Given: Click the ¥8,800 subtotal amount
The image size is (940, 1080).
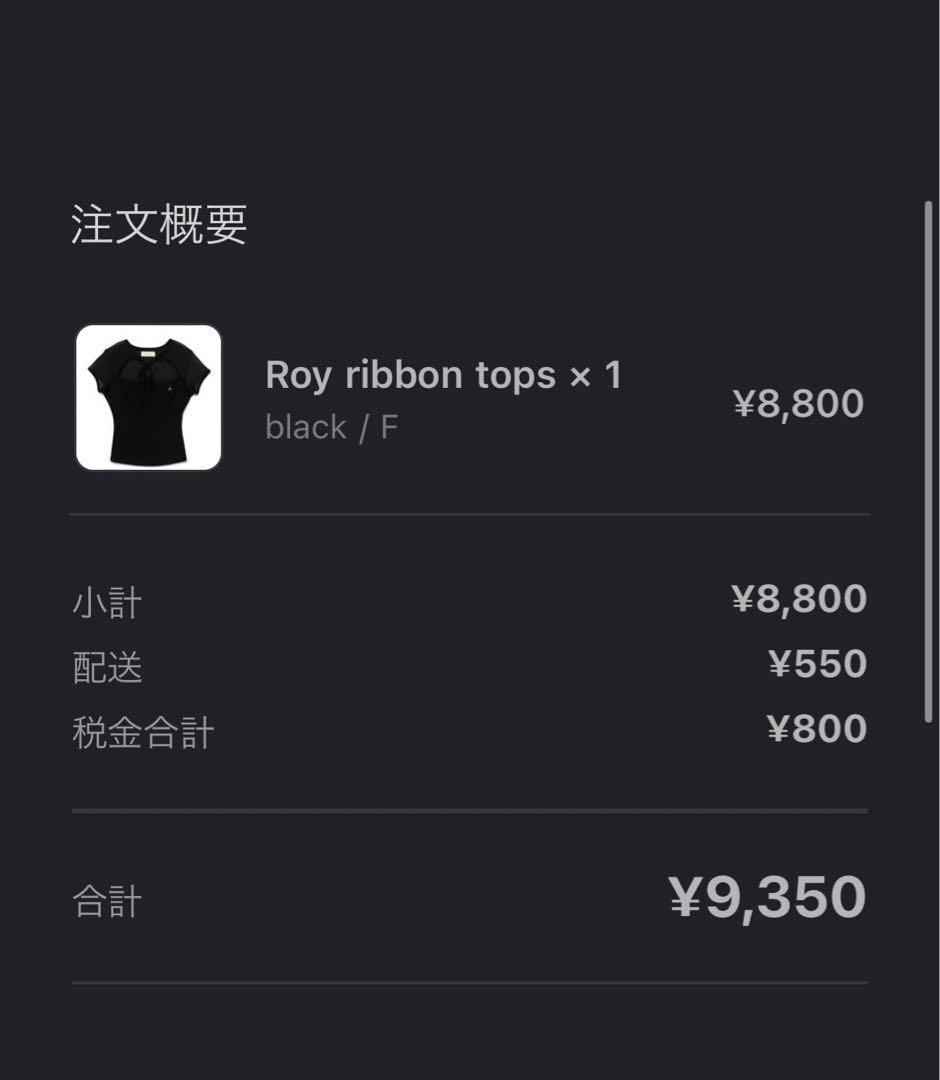Looking at the screenshot, I should click(x=797, y=597).
